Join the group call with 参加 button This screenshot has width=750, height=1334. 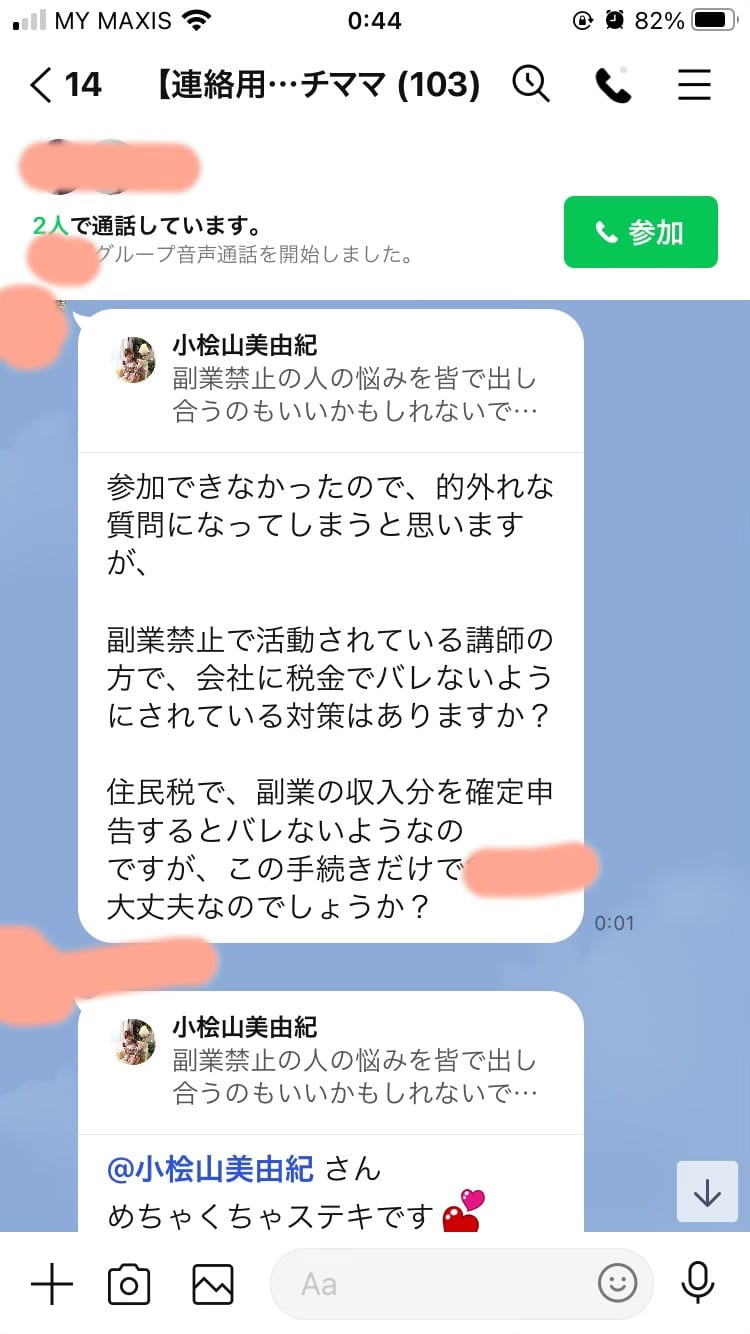[x=641, y=232]
